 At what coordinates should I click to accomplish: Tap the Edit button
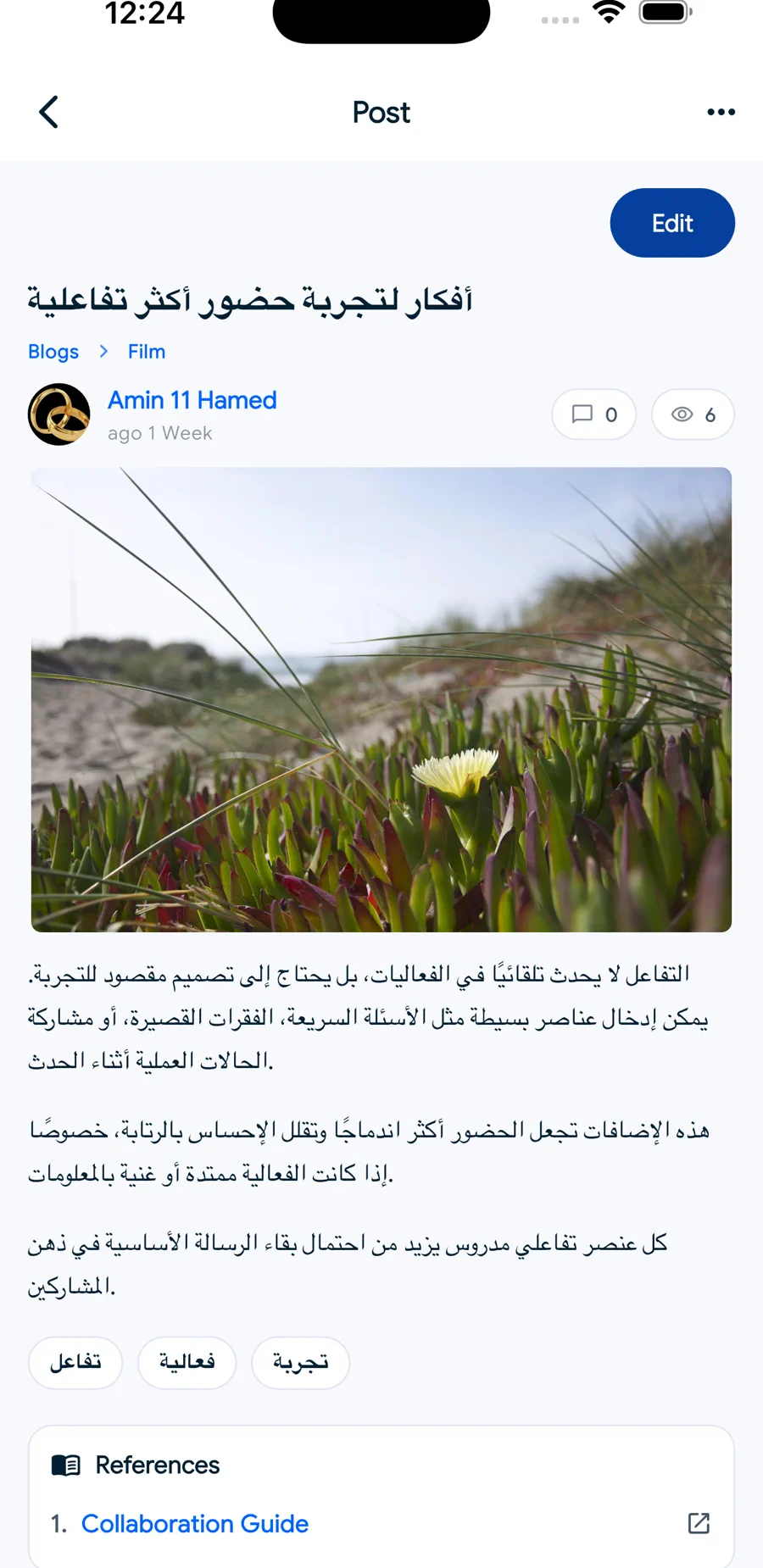(672, 223)
